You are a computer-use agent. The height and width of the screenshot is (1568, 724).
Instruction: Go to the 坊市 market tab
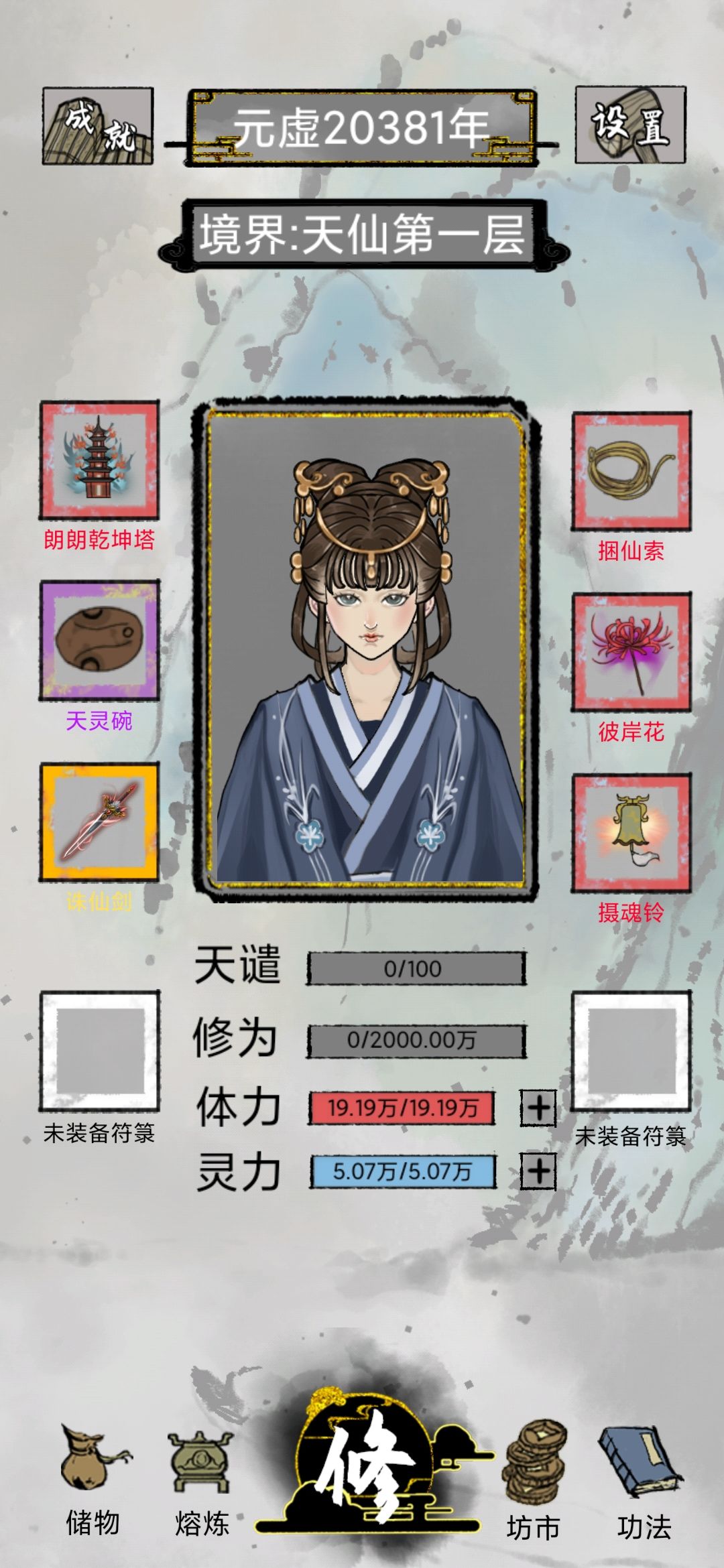(x=534, y=1482)
